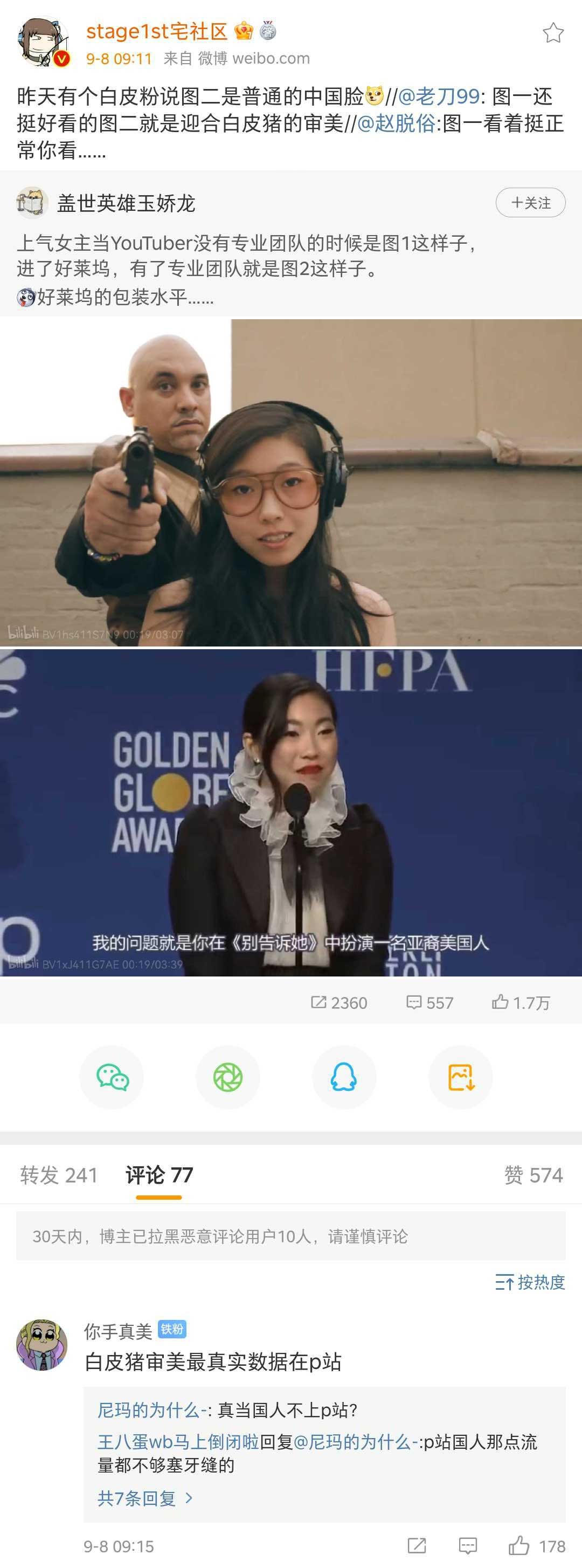Reply to 你手真美's comment
Viewport: 582px width, 1568px height.
(x=467, y=1545)
